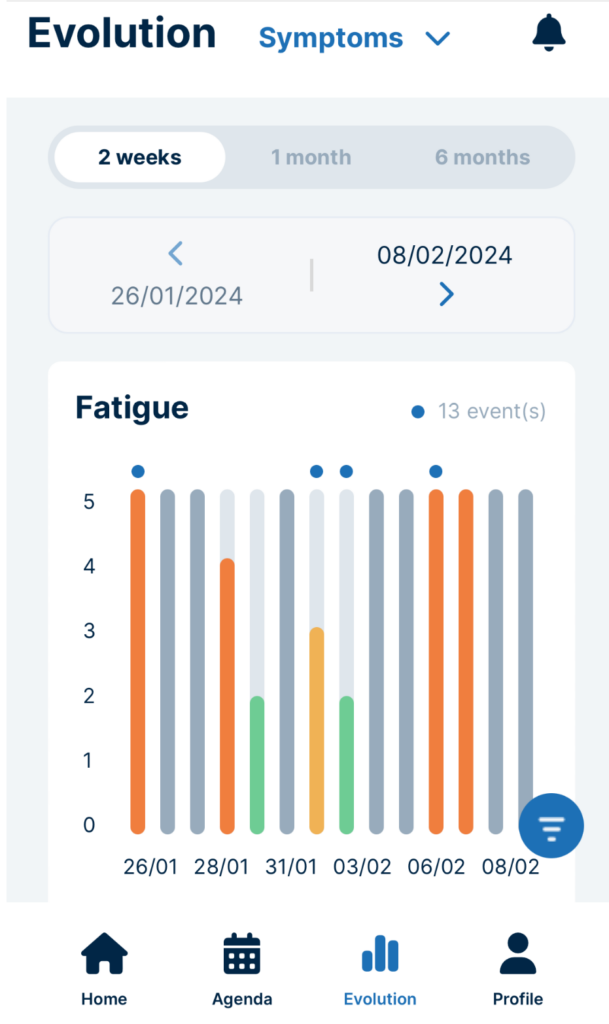The image size is (609, 1024).
Task: Open the notifications bell
Action: pyautogui.click(x=548, y=33)
